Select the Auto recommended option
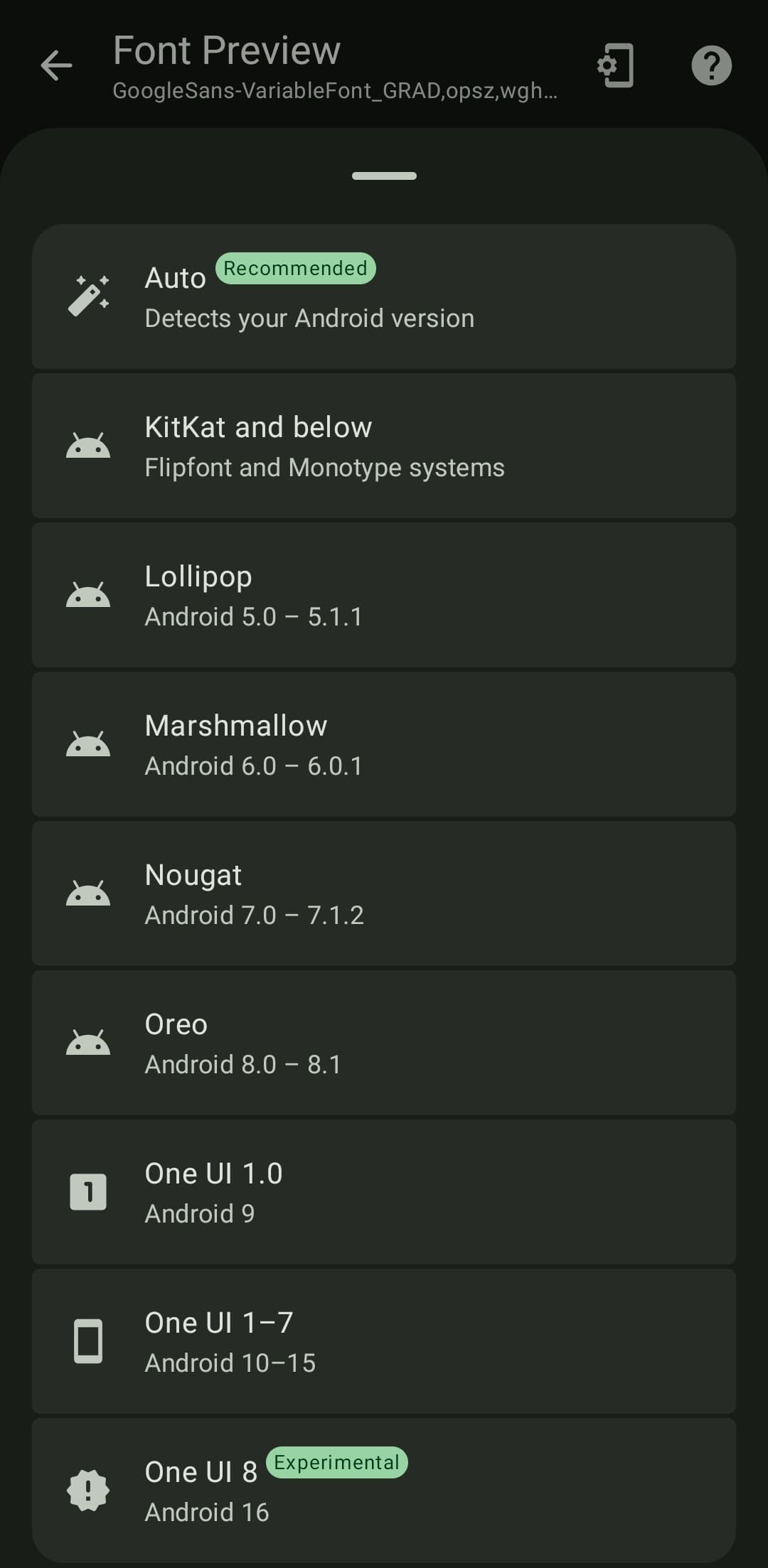The image size is (768, 1568). (x=384, y=296)
